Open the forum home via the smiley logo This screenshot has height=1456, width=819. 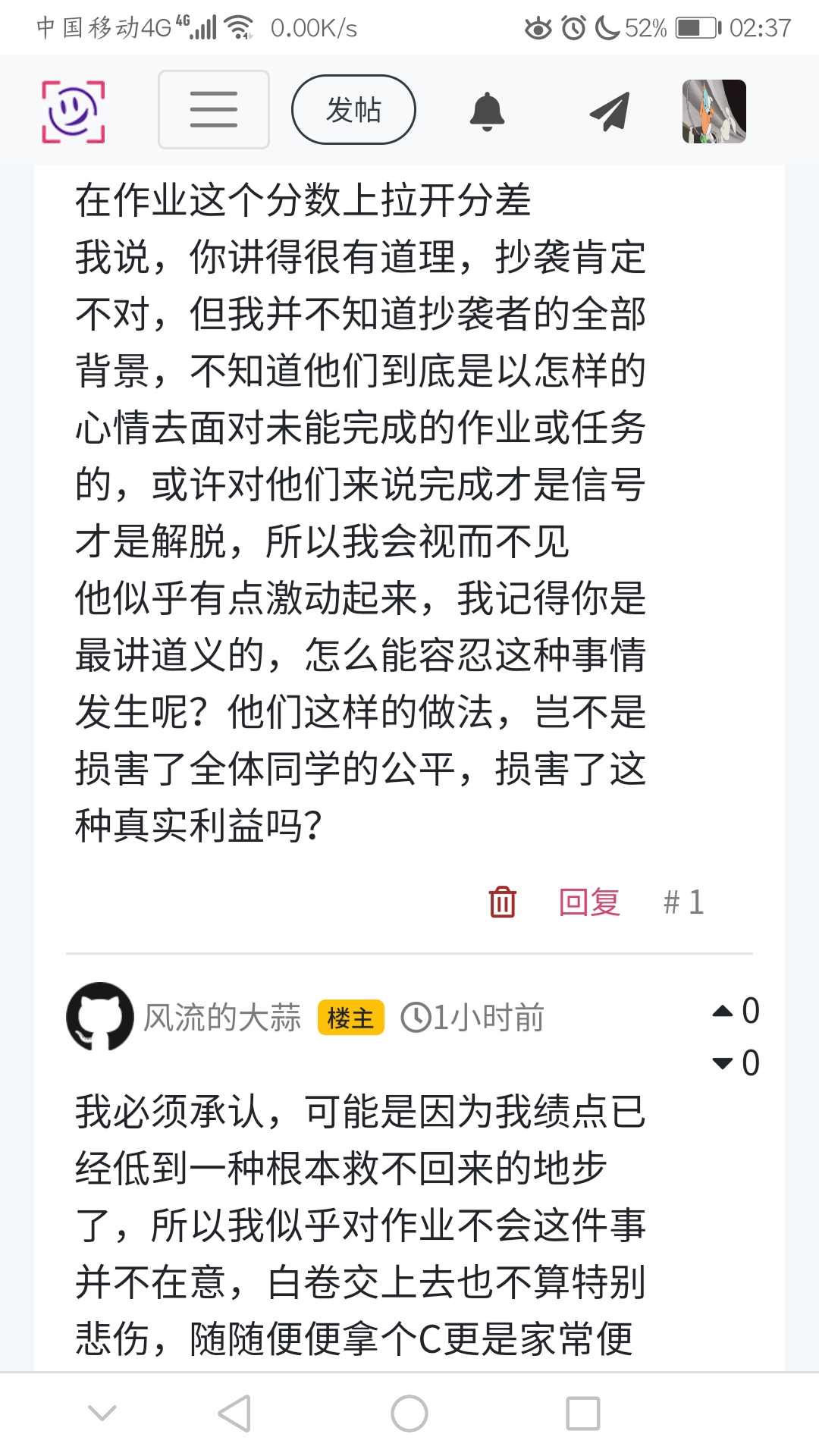pos(73,111)
